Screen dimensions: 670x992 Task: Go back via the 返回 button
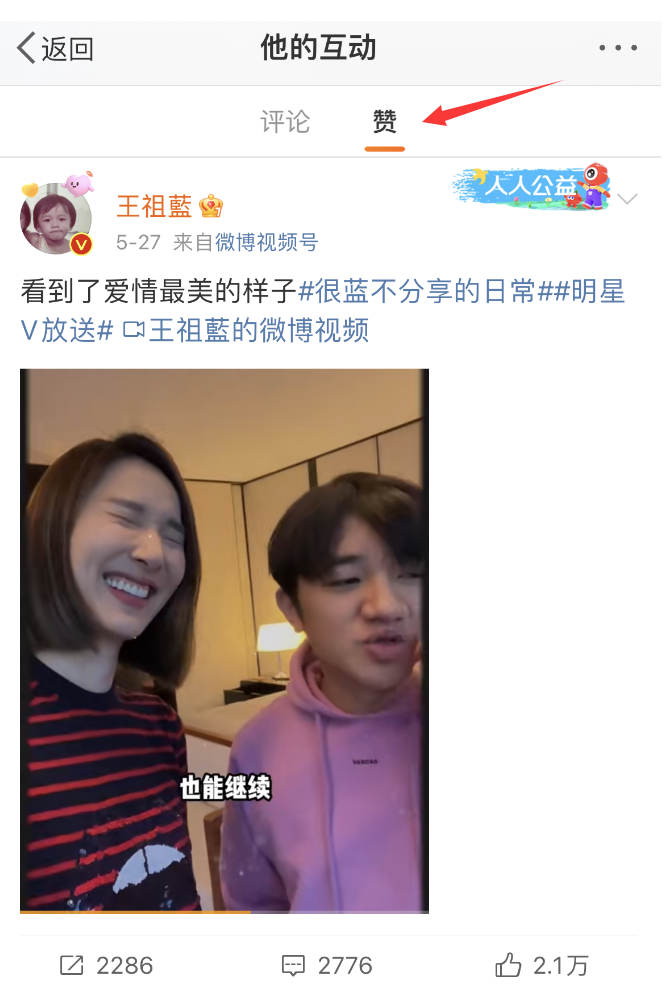(x=55, y=47)
